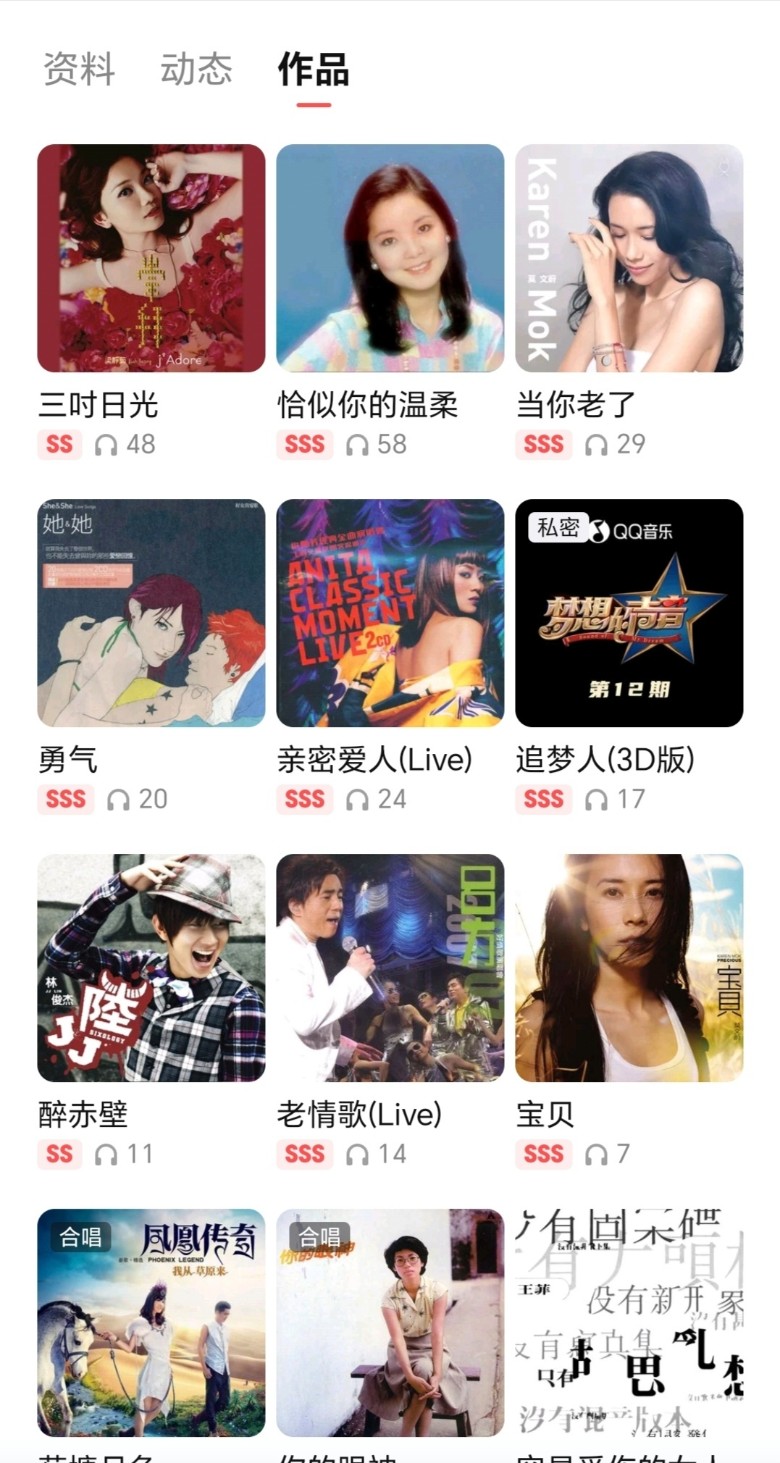
Task: Open the 凤凰传奇 duet cover
Action: point(151,1322)
